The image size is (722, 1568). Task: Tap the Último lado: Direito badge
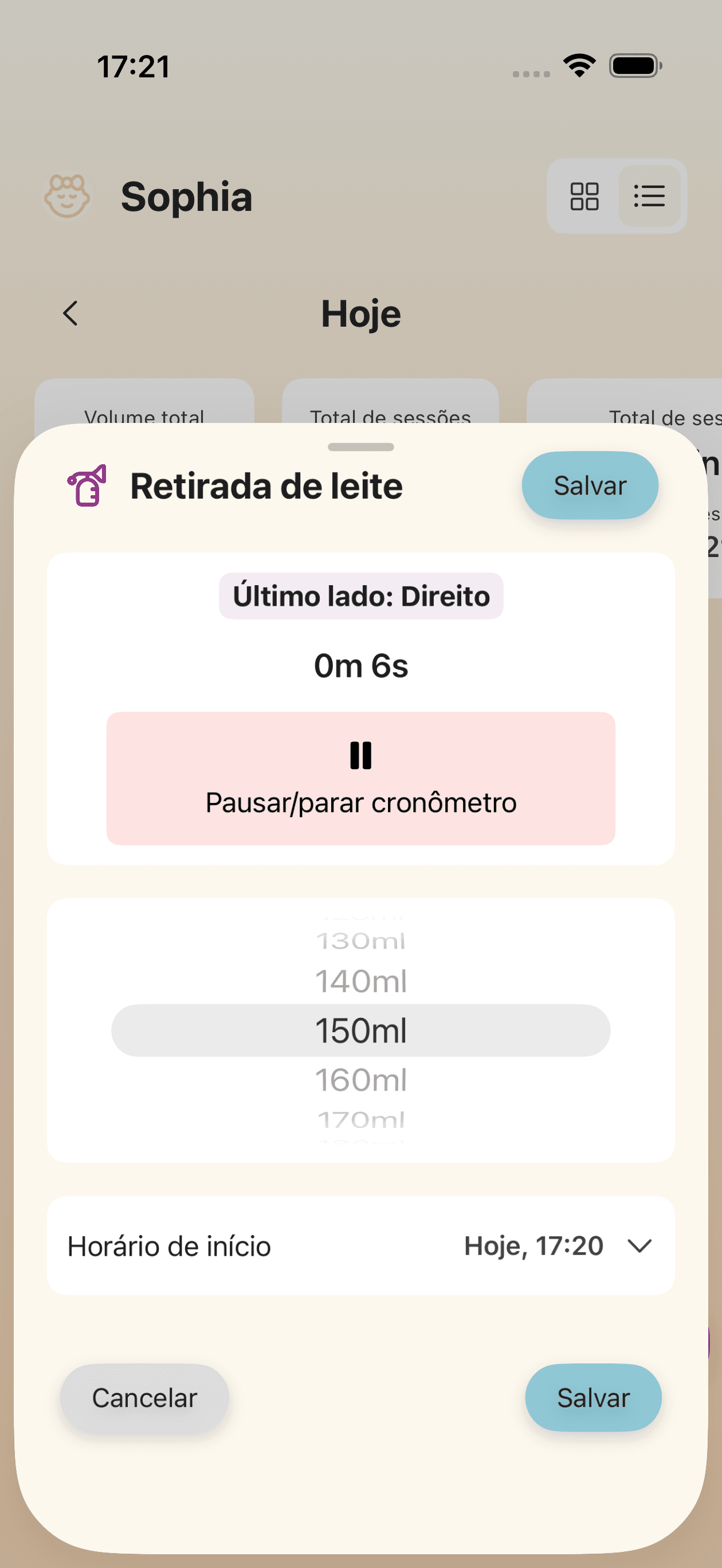(360, 597)
